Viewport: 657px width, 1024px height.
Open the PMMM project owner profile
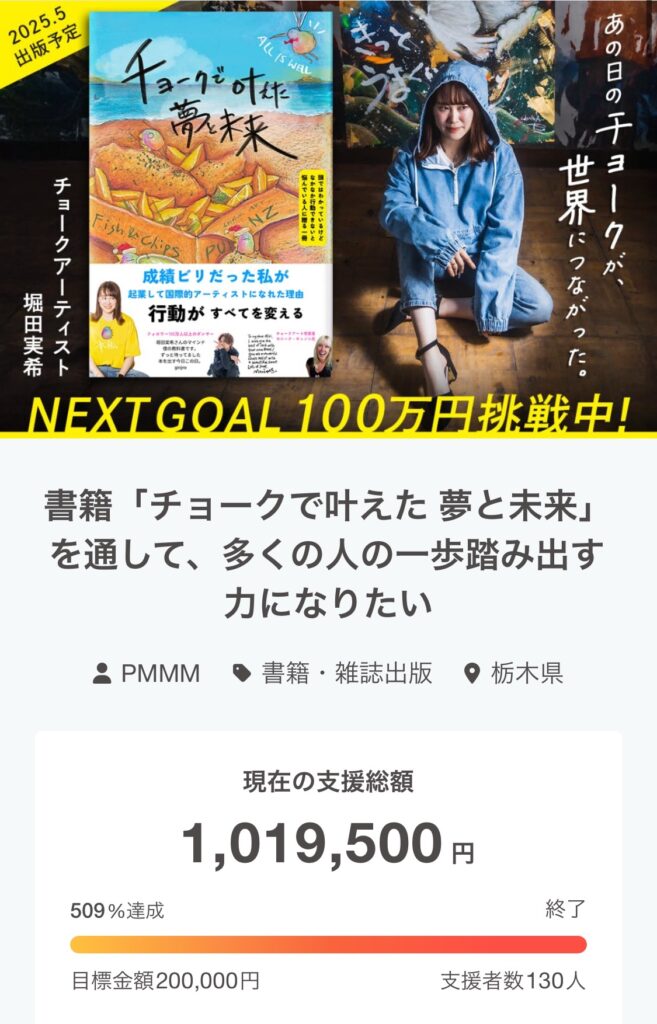(147, 673)
